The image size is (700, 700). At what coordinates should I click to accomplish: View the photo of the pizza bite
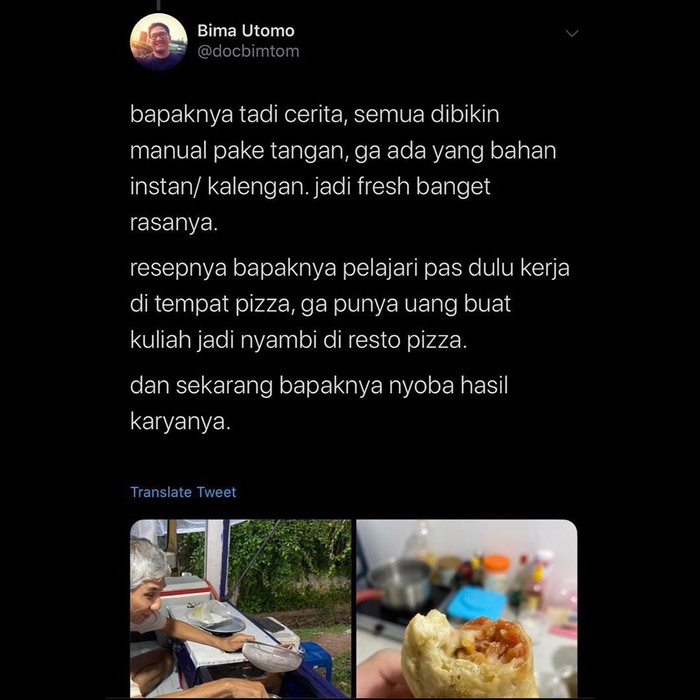(x=466, y=608)
